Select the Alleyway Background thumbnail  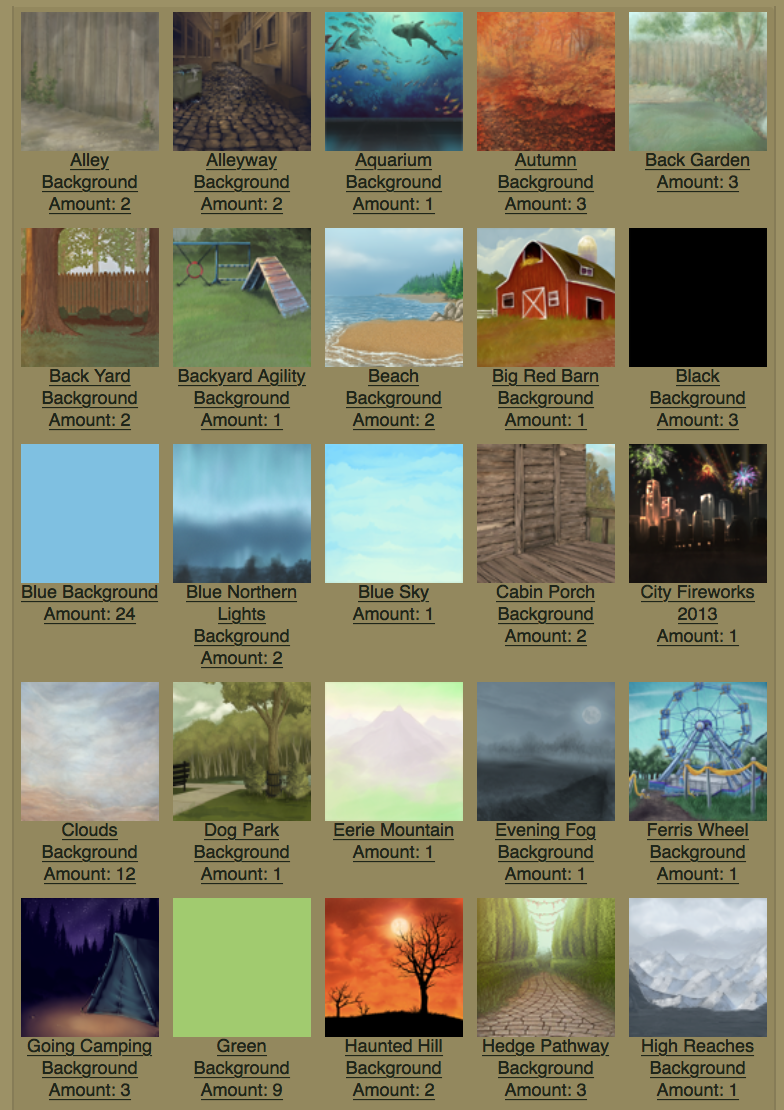(241, 81)
